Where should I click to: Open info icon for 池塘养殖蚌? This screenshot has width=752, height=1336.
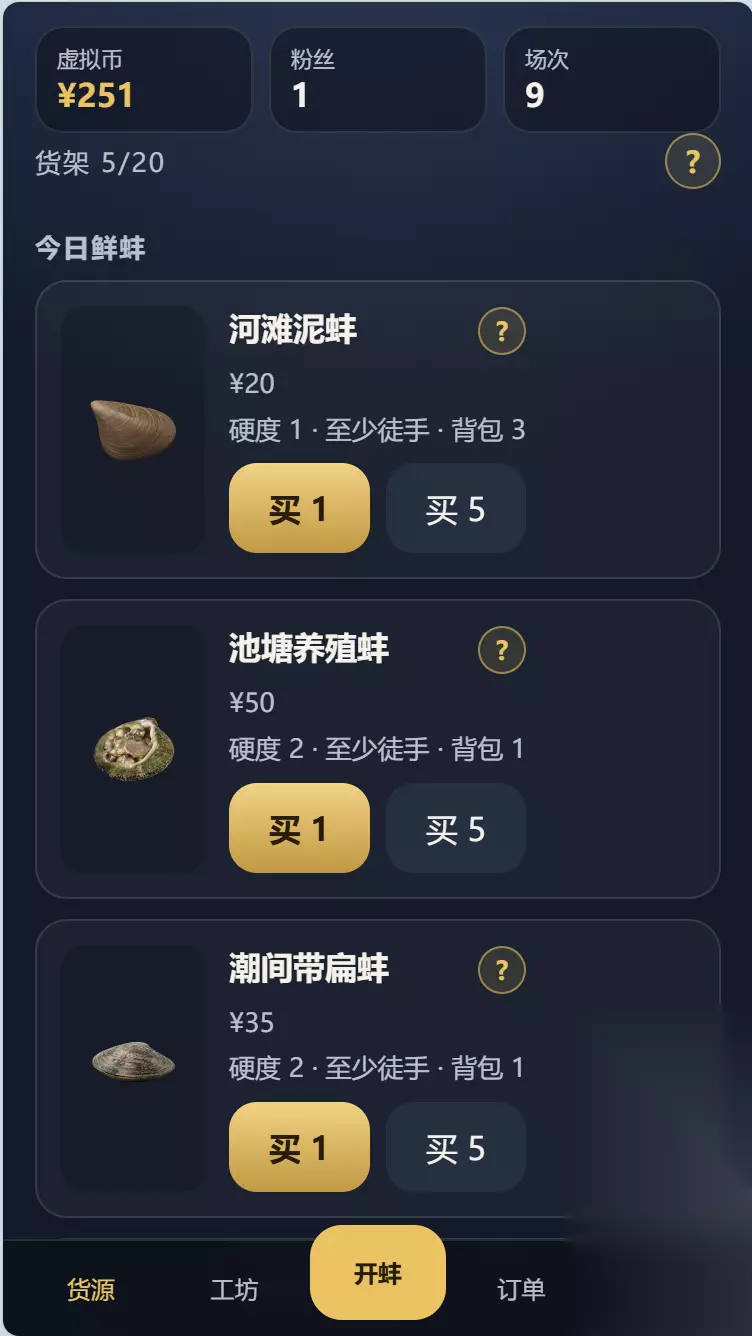point(502,650)
